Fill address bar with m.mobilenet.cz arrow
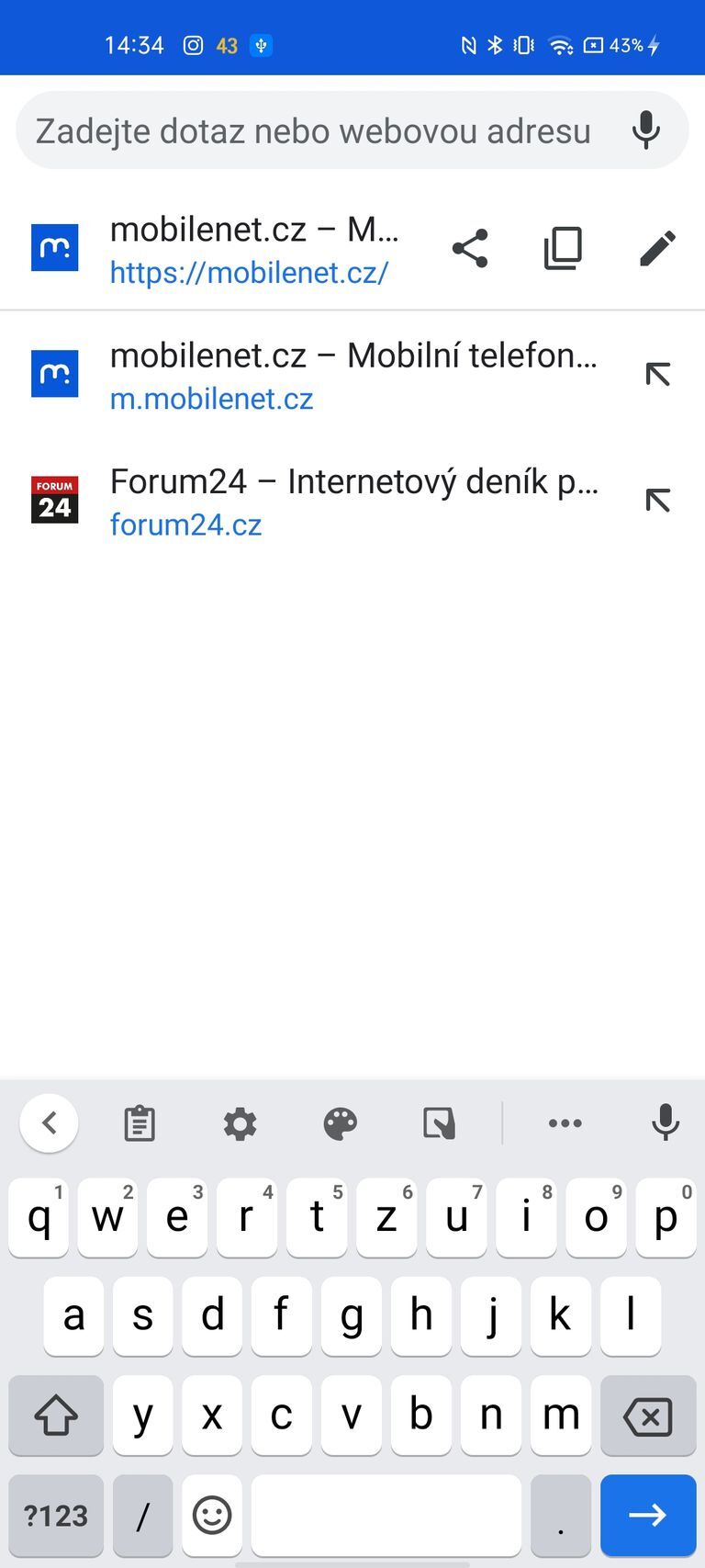 tap(657, 375)
